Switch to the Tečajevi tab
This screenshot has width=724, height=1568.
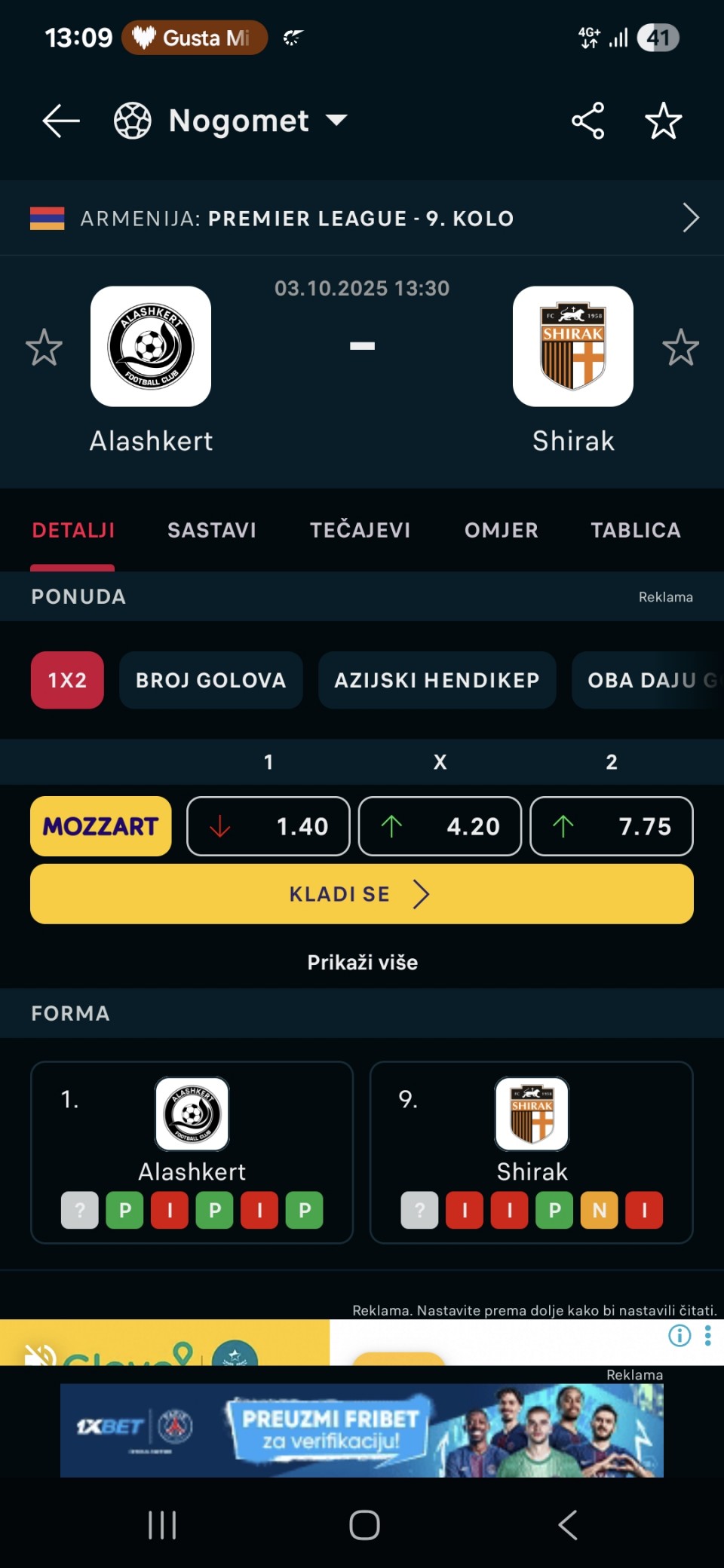pos(360,531)
